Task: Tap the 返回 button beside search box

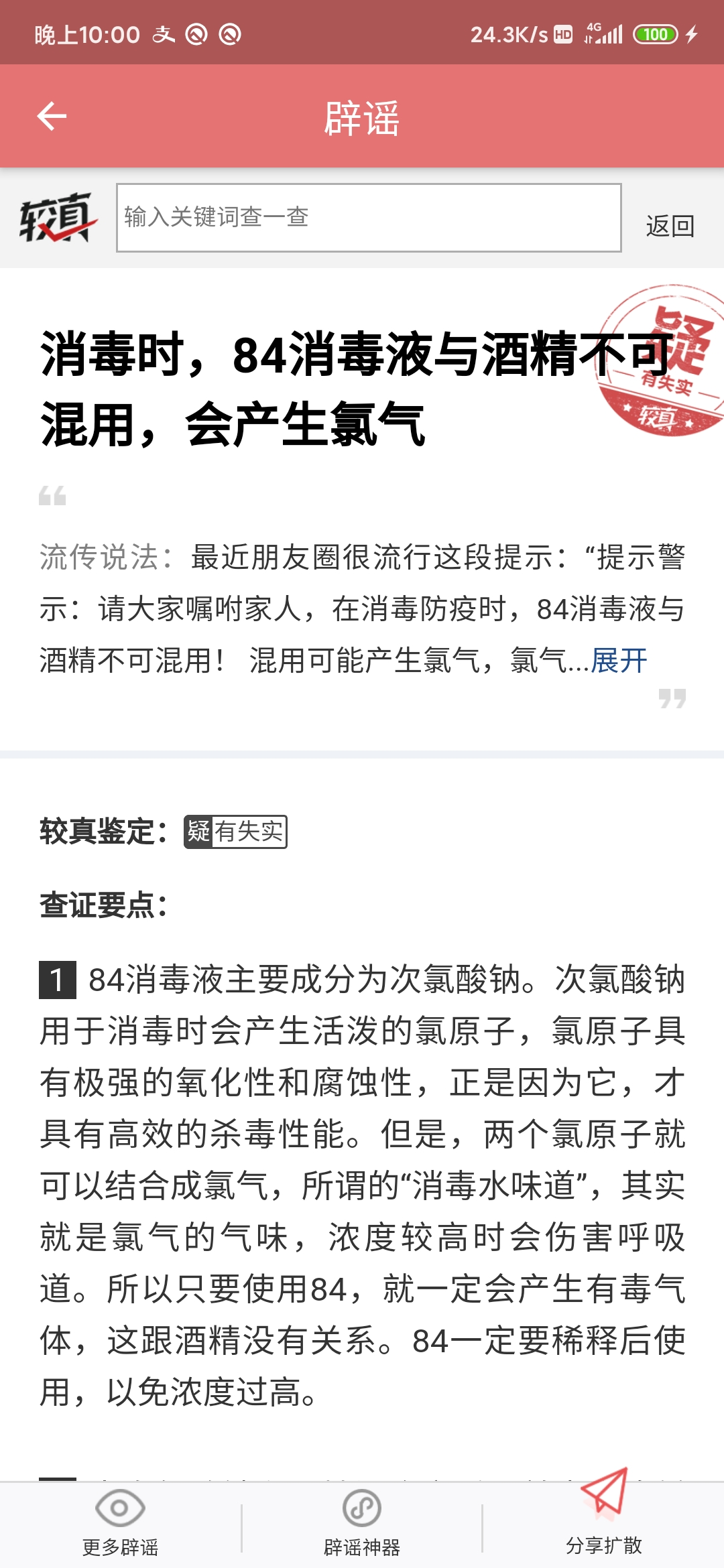Action: 670,226
